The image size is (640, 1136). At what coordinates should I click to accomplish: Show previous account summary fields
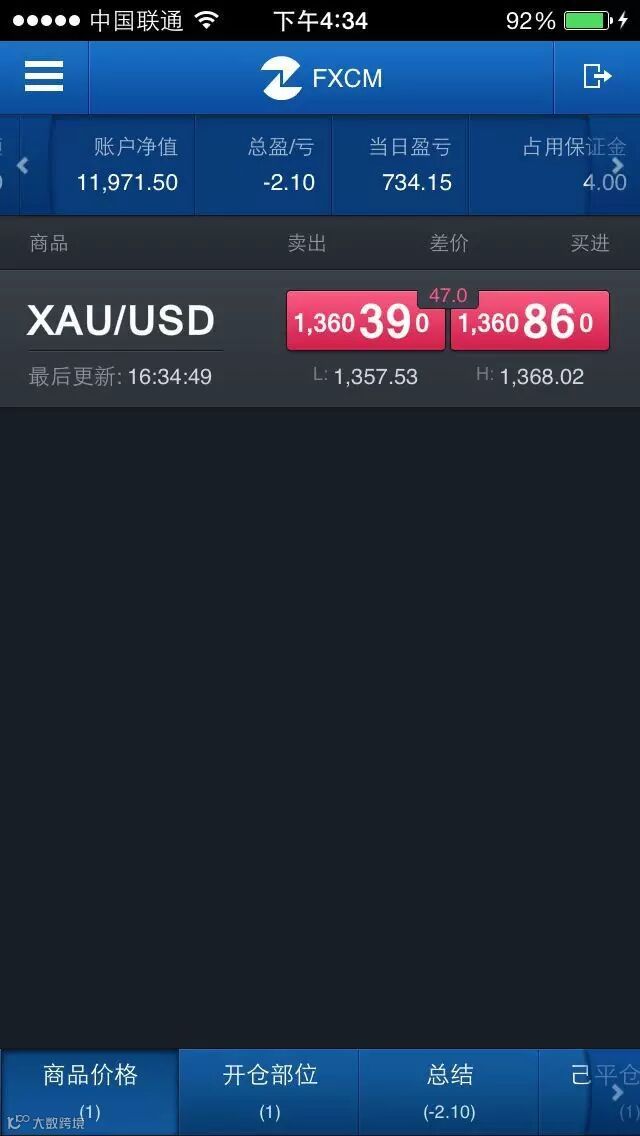[22, 166]
